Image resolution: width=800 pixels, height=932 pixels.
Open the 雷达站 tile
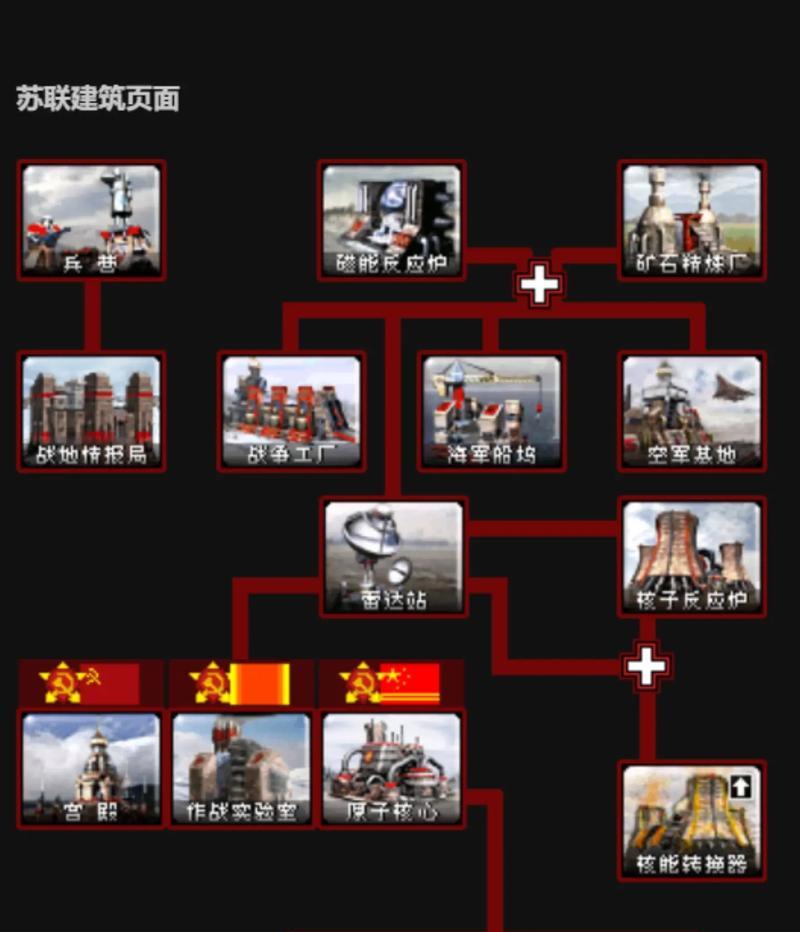pos(394,557)
